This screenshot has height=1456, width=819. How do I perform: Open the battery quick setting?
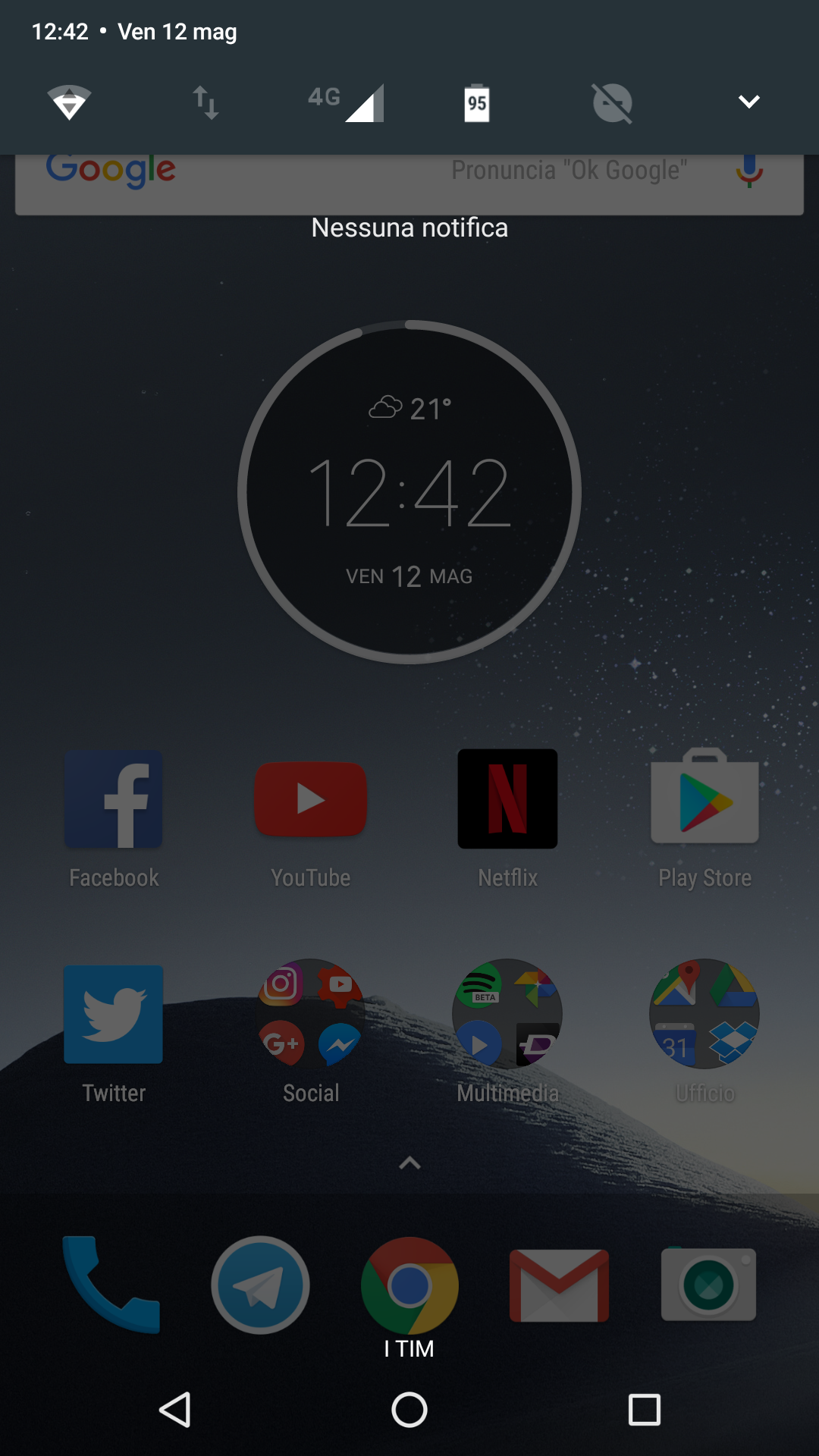[x=477, y=102]
